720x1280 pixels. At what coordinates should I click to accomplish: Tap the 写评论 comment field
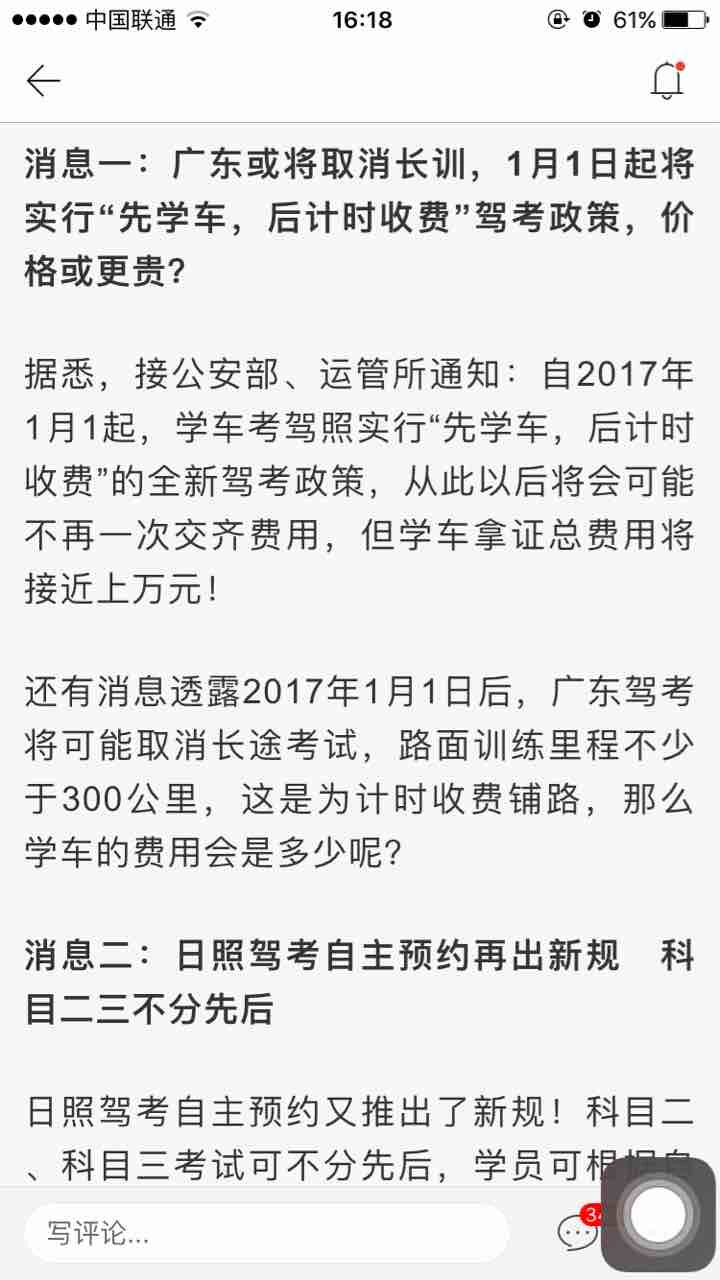point(267,1233)
